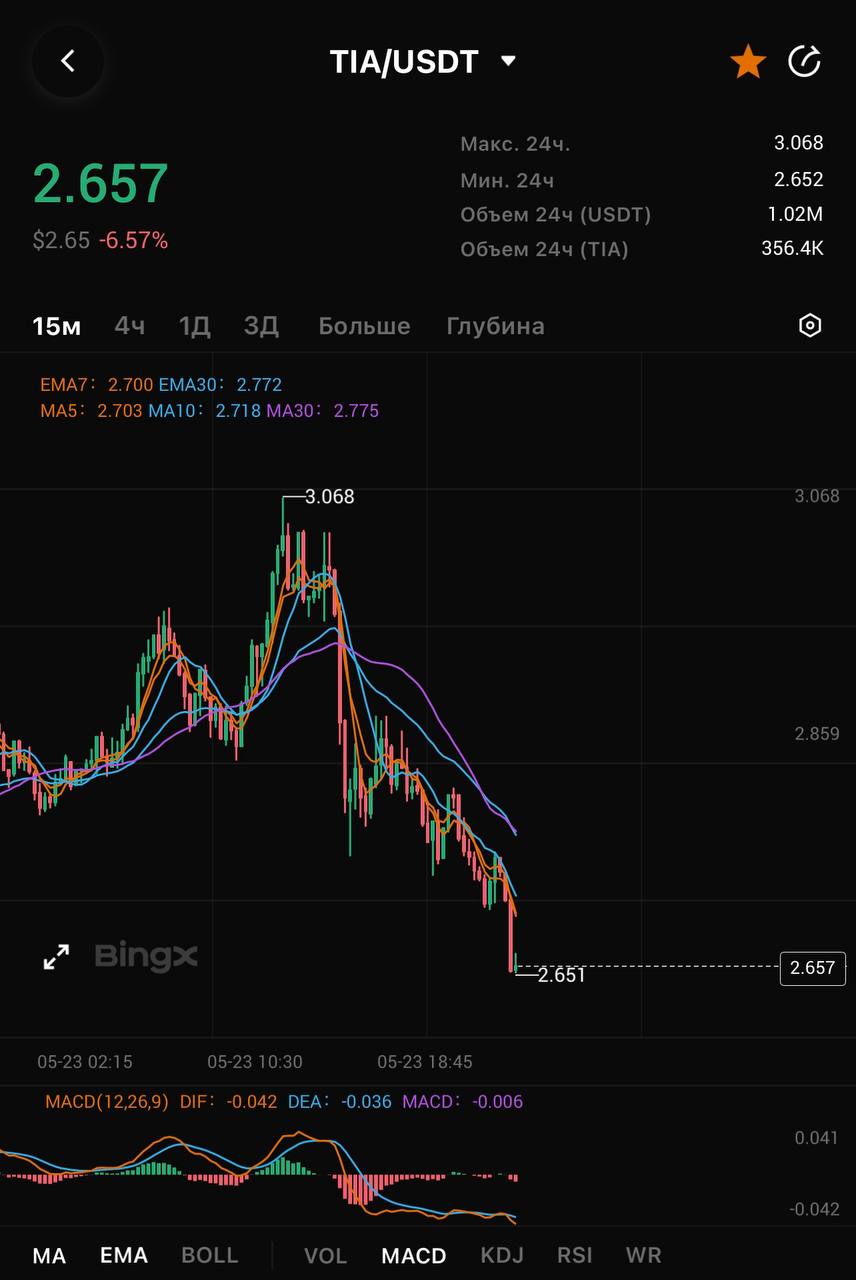This screenshot has width=856, height=1280.
Task: Switch to the Глубина depth view
Action: pyautogui.click(x=495, y=326)
